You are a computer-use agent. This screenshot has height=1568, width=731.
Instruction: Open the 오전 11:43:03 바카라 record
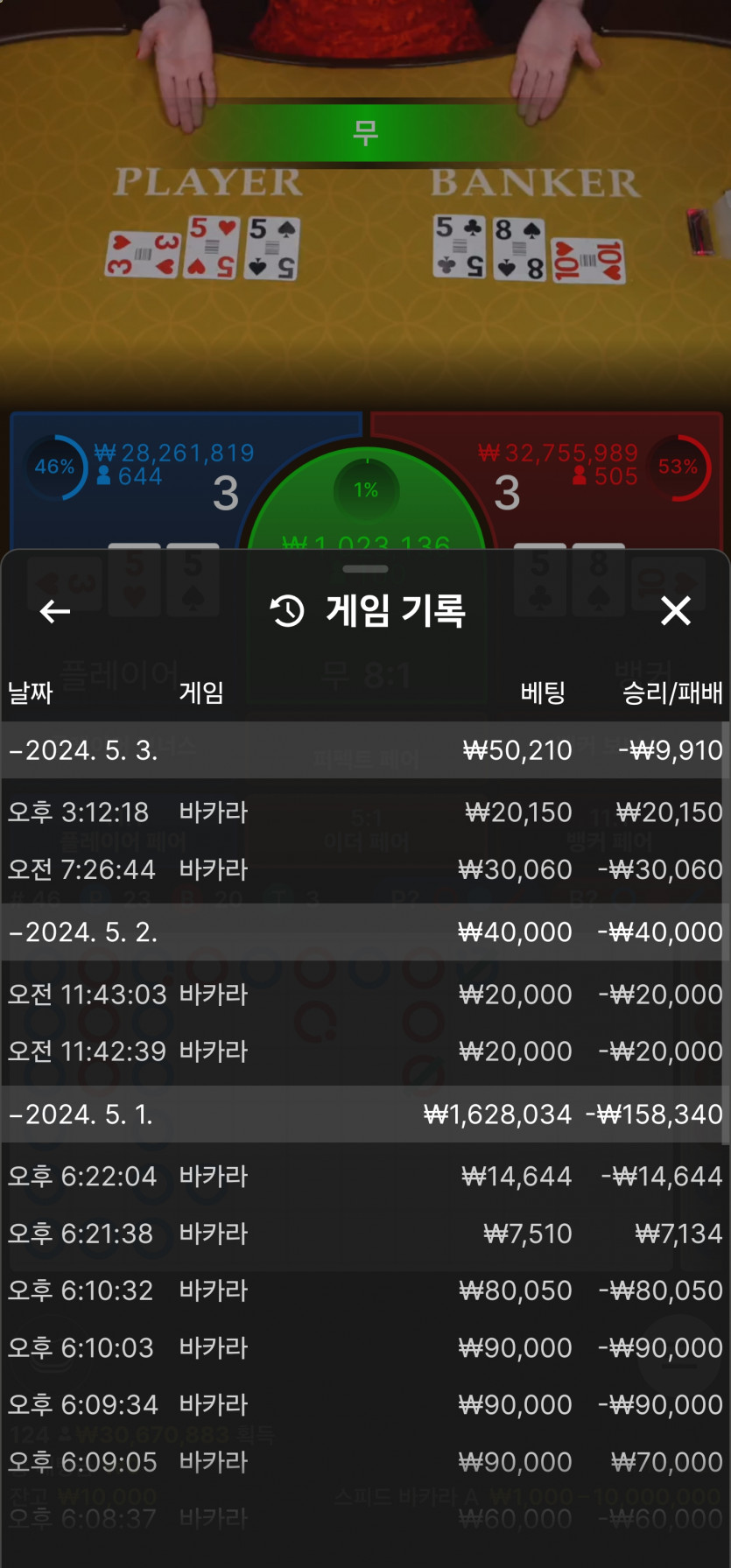(x=364, y=995)
